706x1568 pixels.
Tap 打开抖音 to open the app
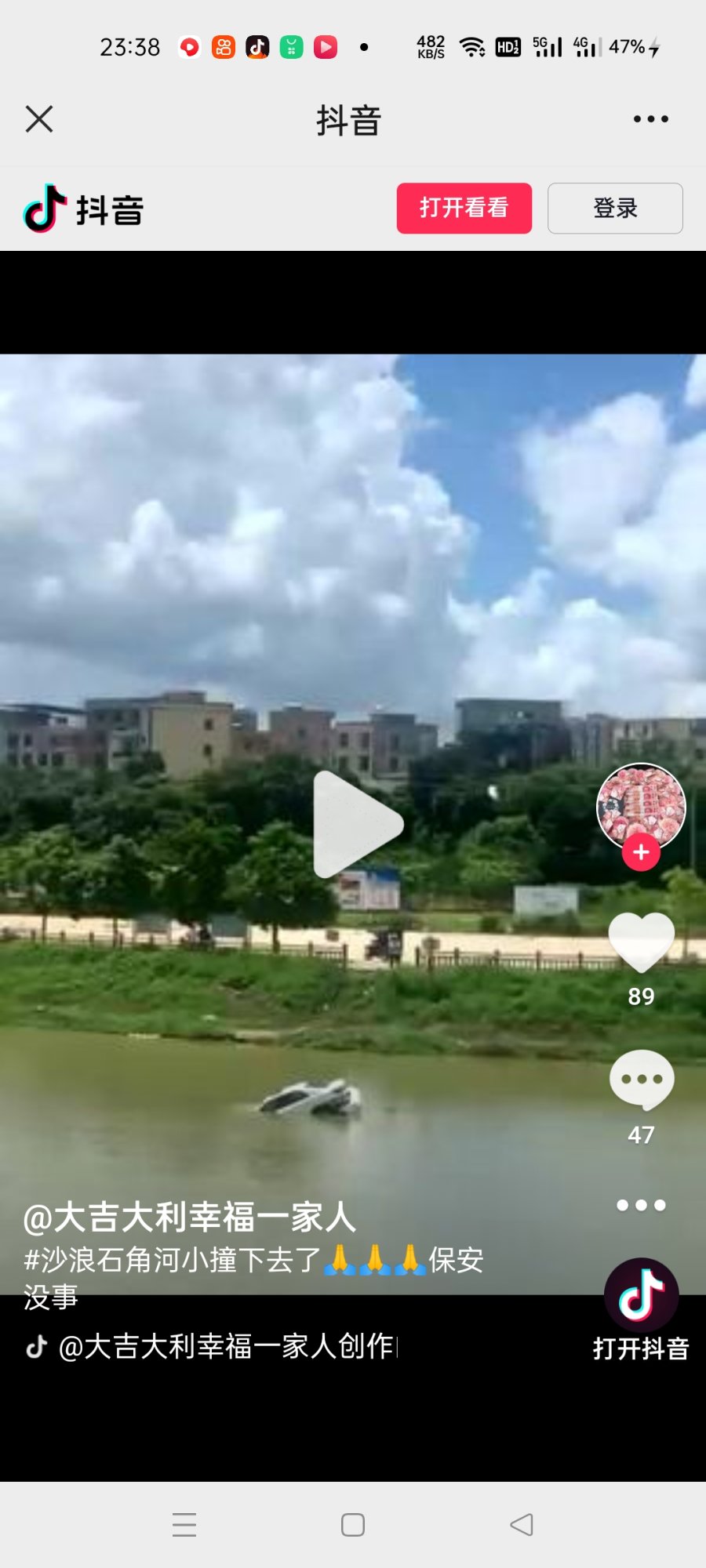(x=641, y=1311)
